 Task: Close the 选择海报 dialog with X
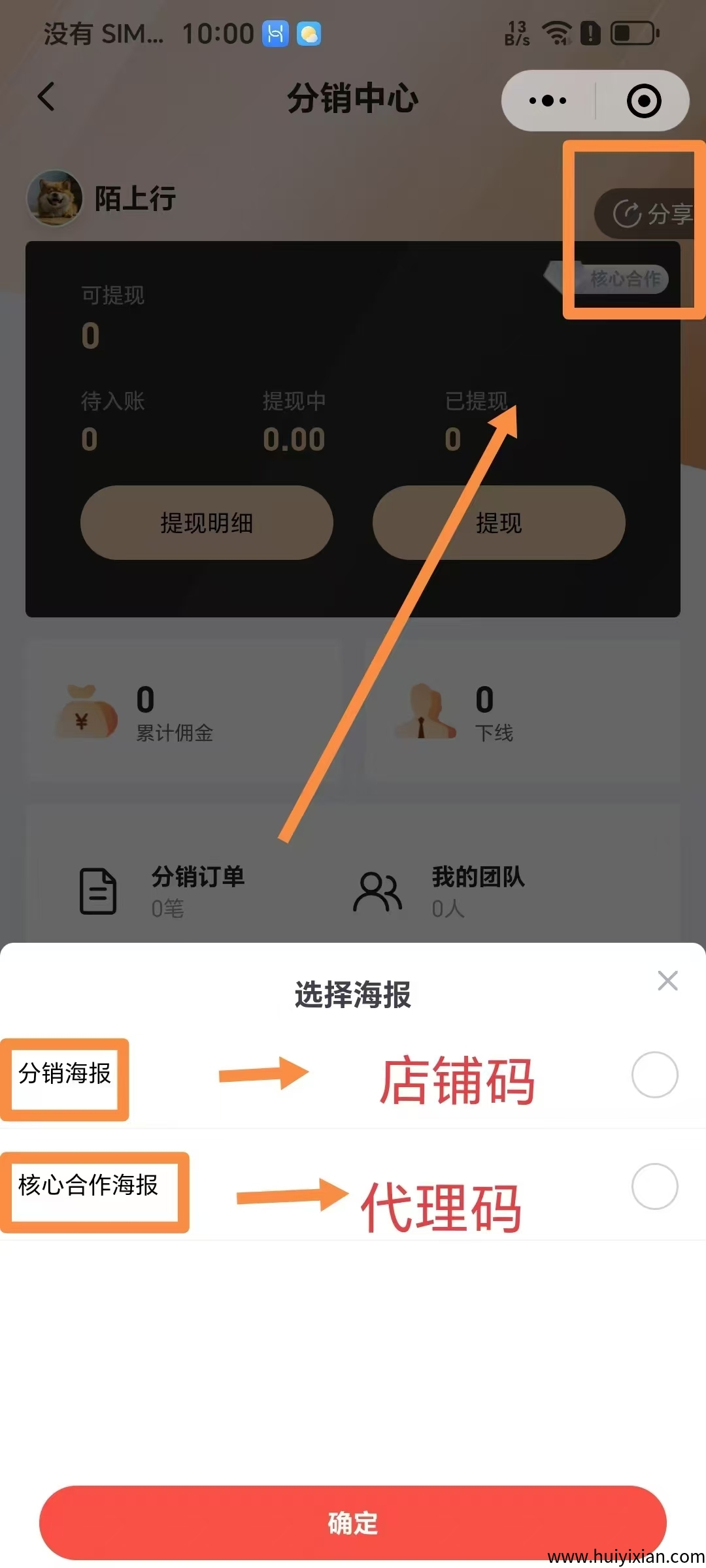pos(667,981)
